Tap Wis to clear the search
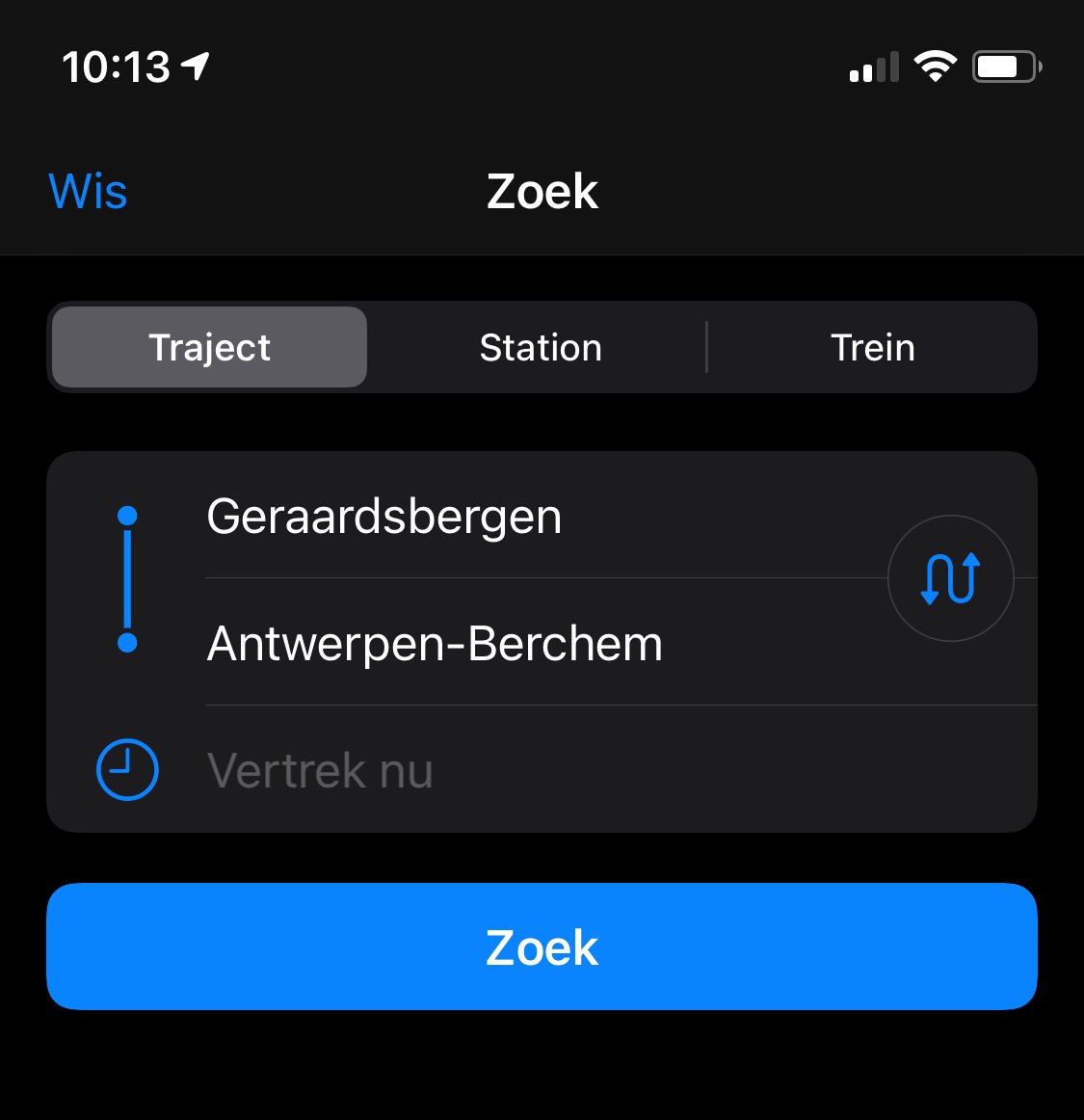The width and height of the screenshot is (1084, 1120). tap(88, 191)
